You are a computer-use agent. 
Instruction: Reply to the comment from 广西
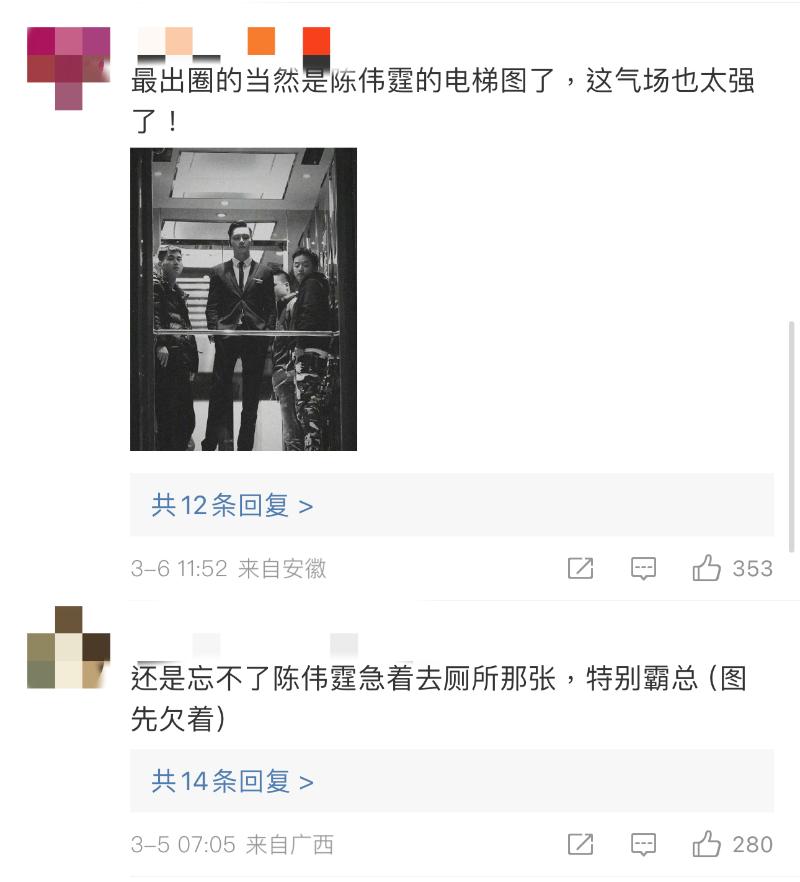[643, 844]
